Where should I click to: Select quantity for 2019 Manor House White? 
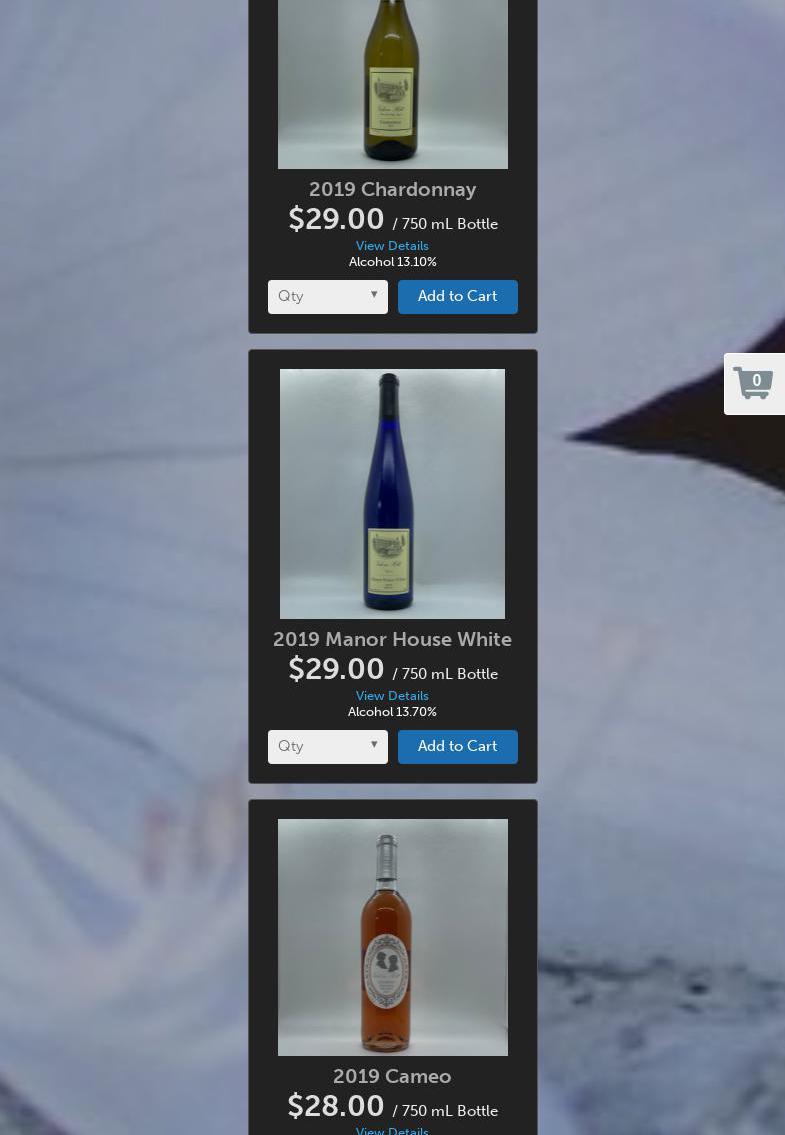click(327, 747)
